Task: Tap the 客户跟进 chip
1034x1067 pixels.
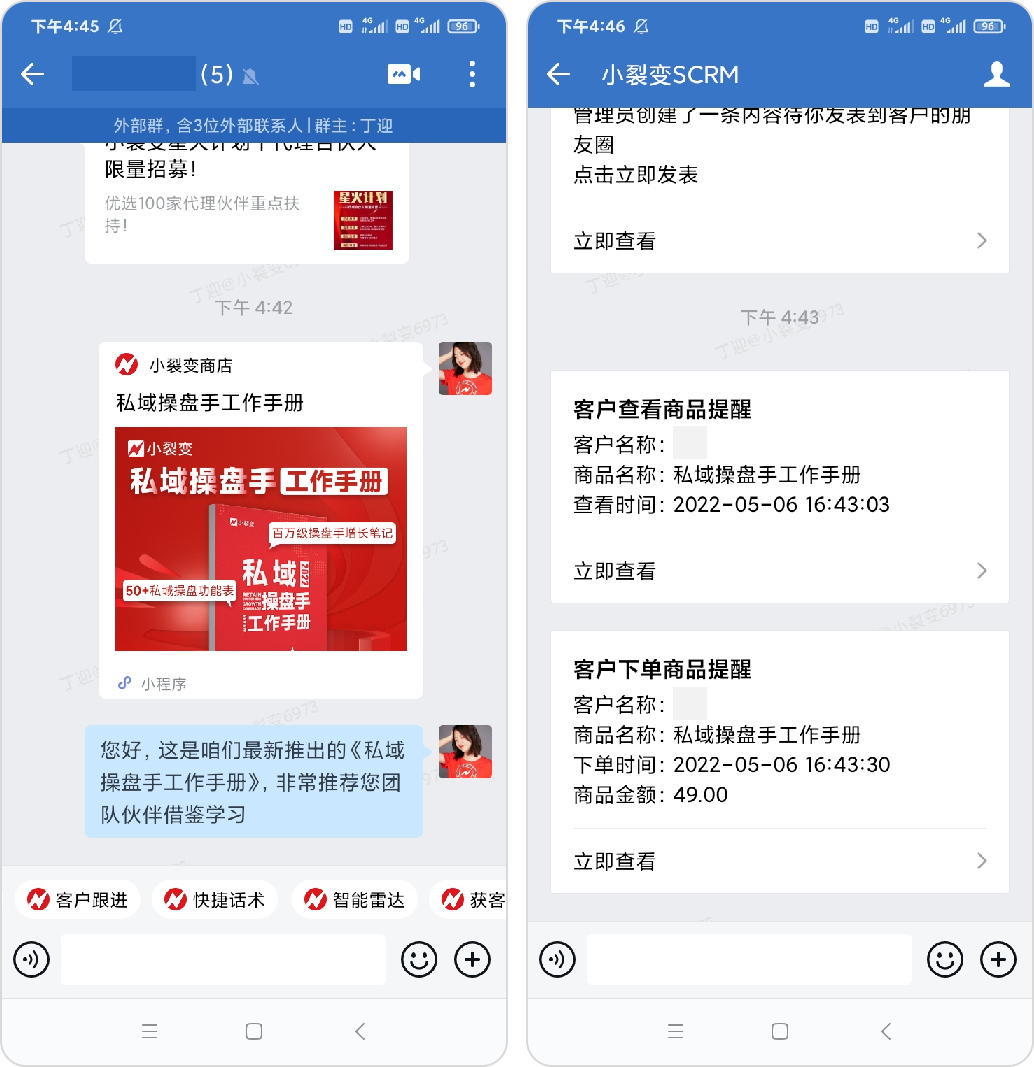Action: 78,900
